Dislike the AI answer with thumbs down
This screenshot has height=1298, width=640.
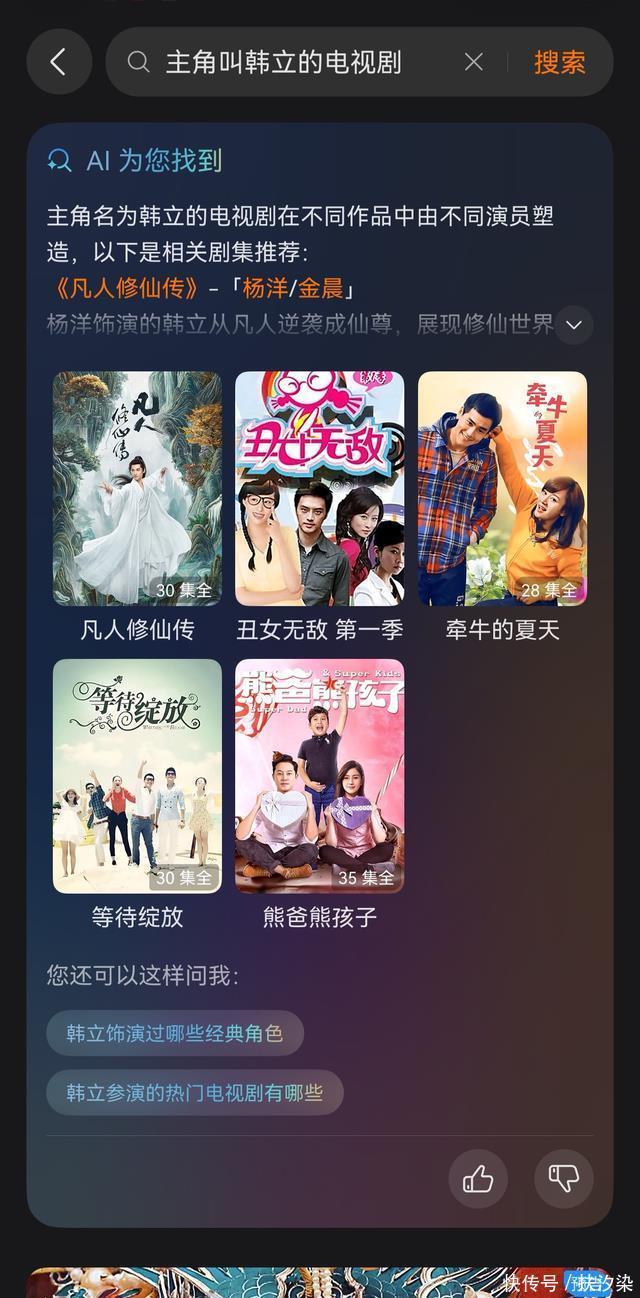coord(564,1179)
